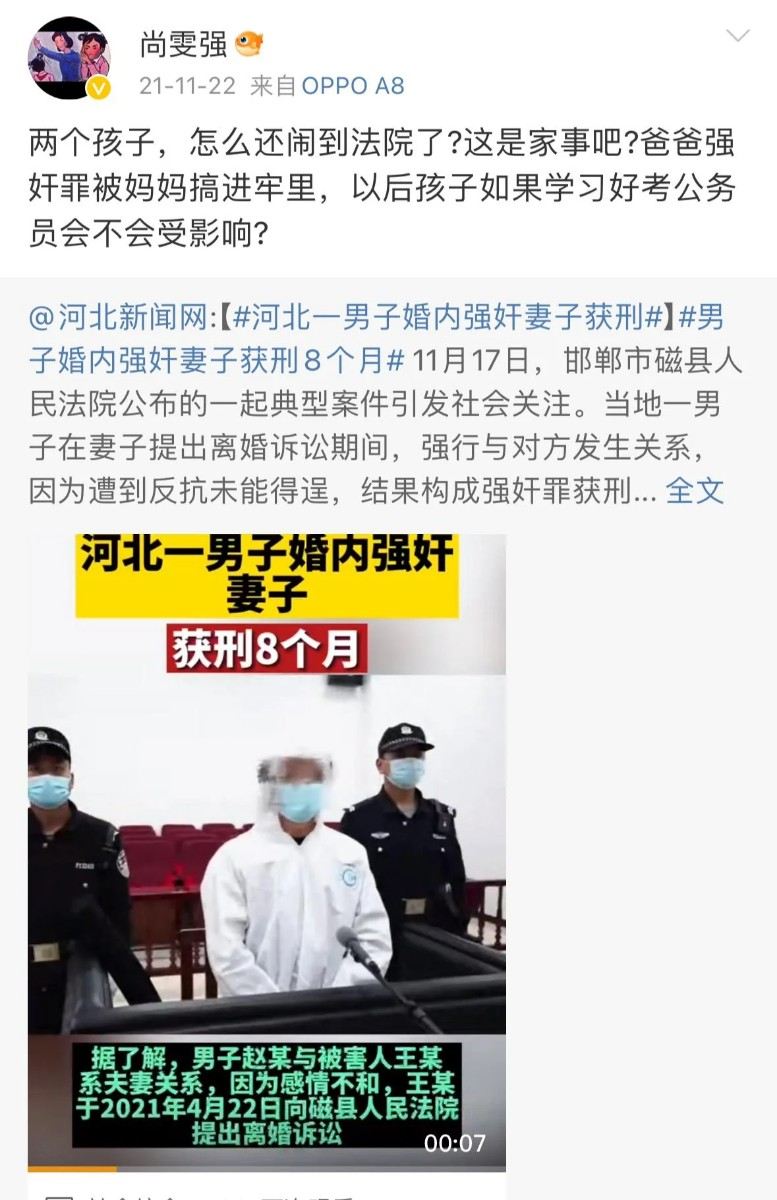Play the embedded news video
The image size is (777, 1200).
[267, 850]
